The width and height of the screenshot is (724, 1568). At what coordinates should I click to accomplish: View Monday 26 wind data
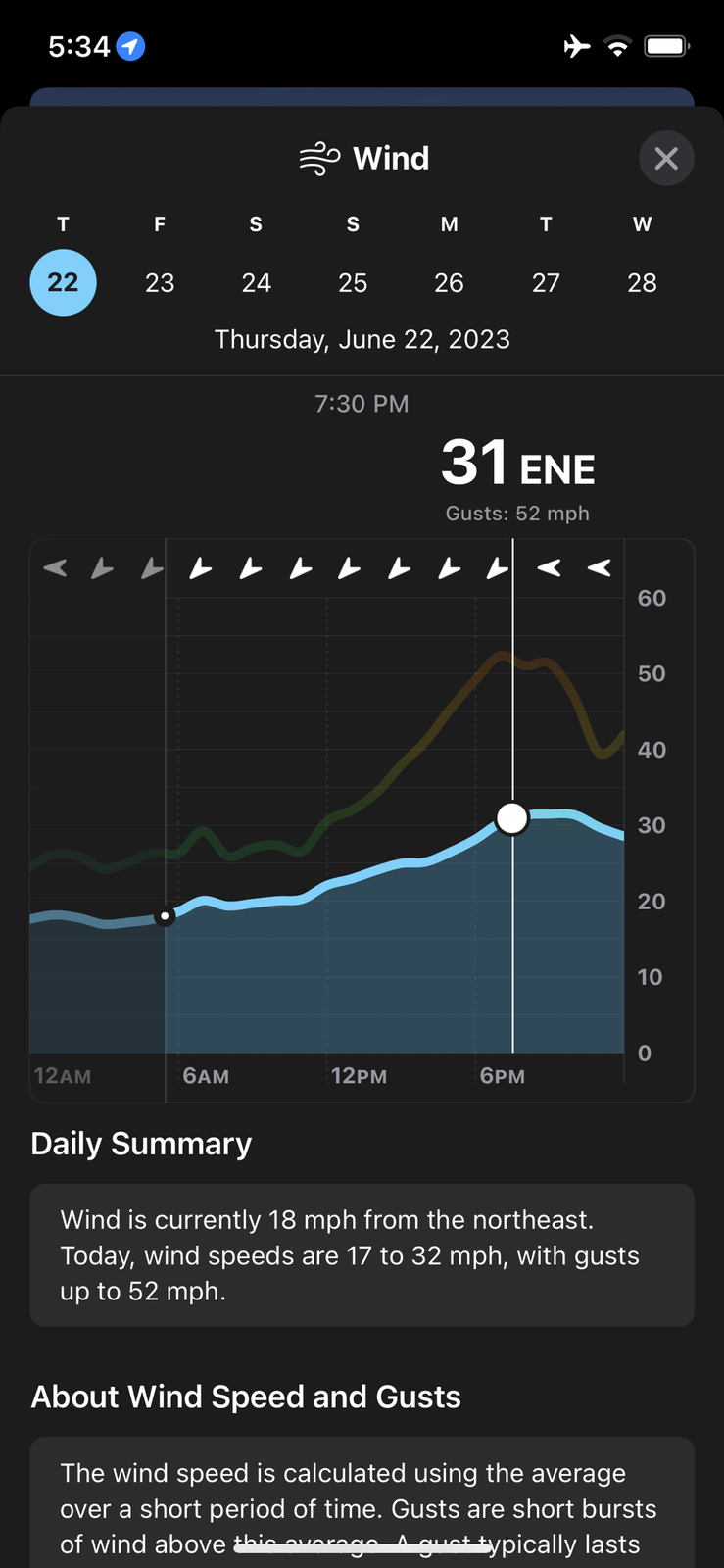click(449, 282)
